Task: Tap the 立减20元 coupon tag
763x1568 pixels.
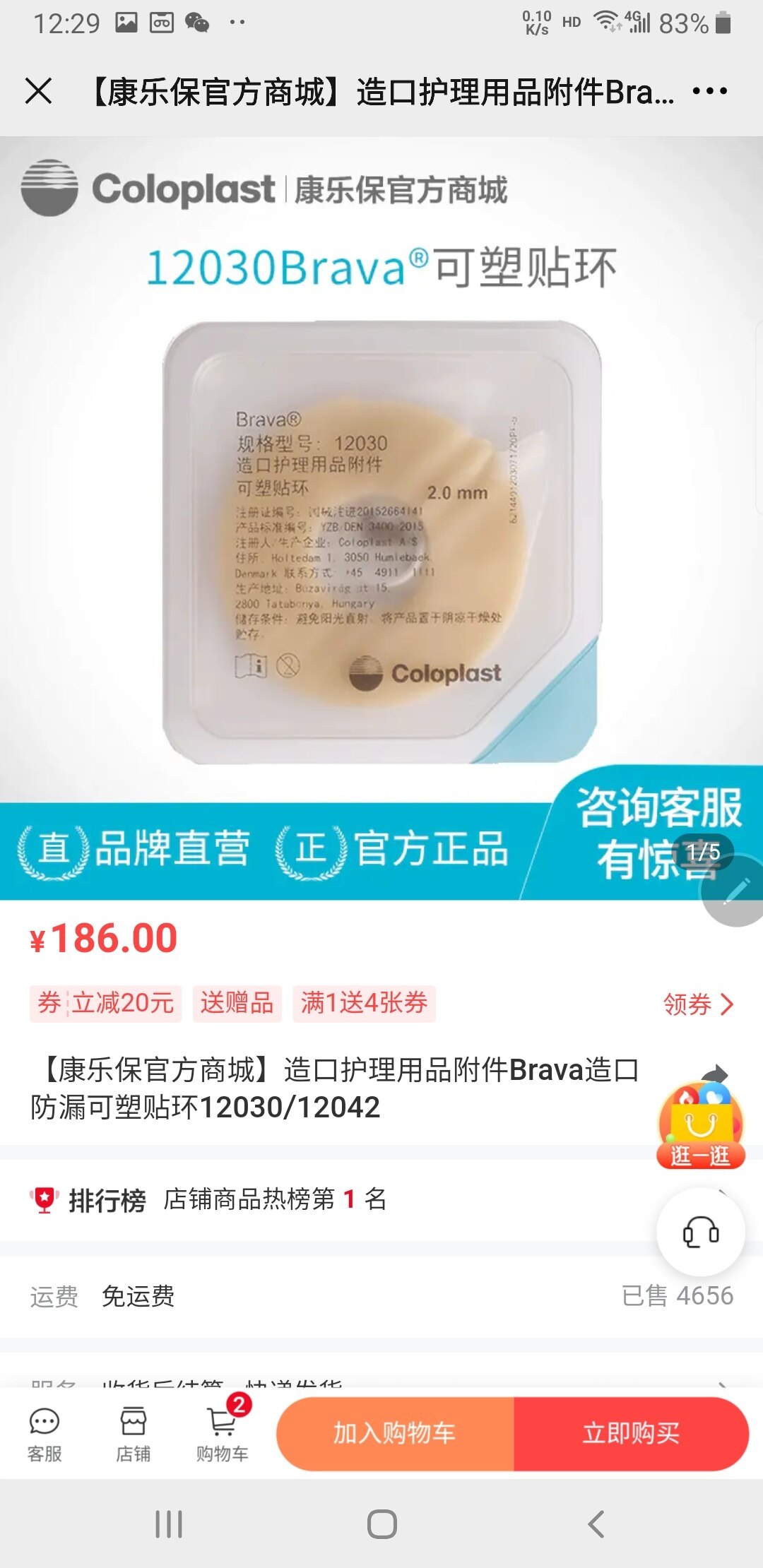Action: pyautogui.click(x=106, y=1004)
